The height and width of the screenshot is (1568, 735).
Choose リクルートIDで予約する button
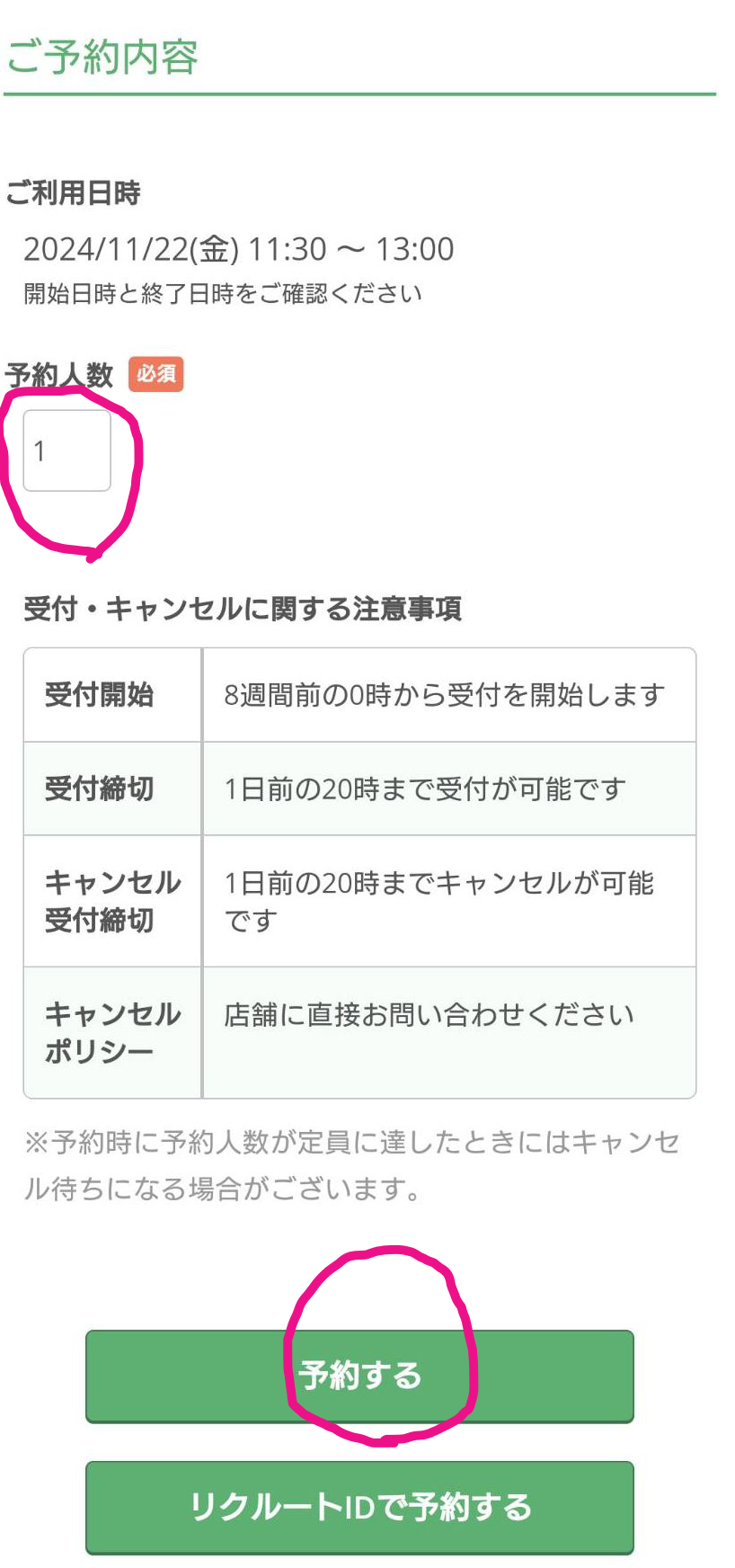tap(359, 1507)
